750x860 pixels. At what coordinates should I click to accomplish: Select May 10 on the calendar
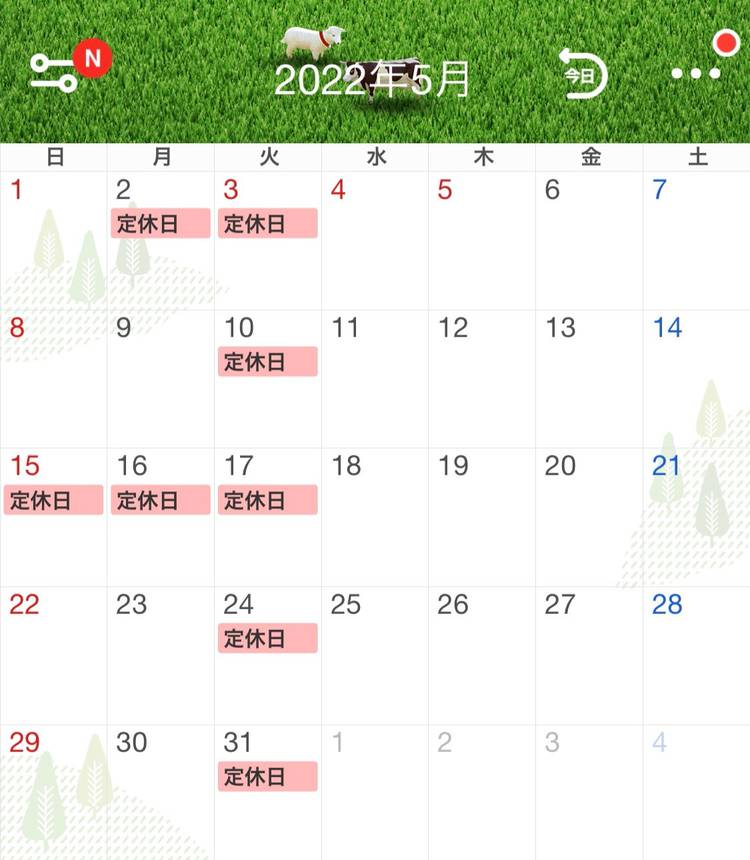(268, 378)
